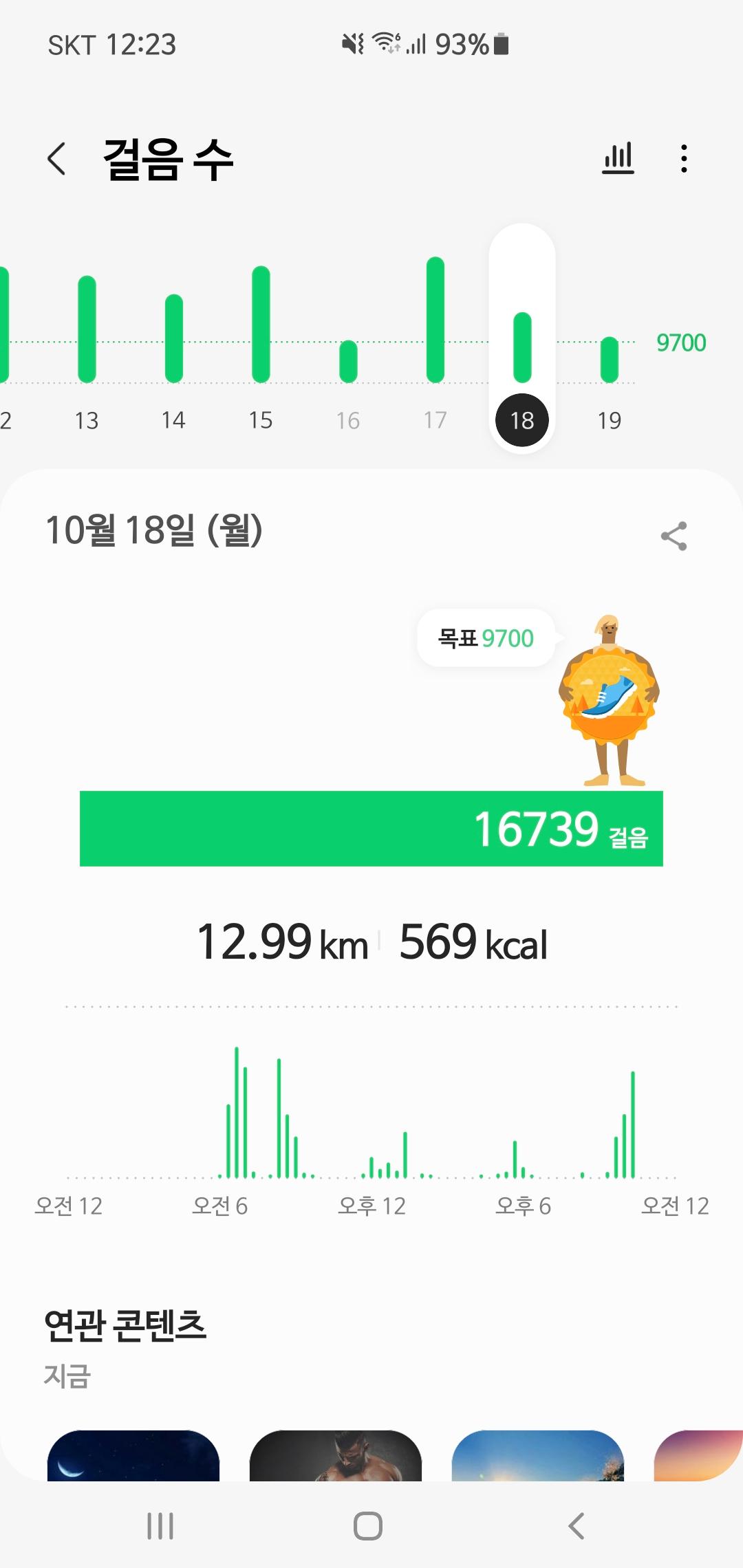Image resolution: width=743 pixels, height=1568 pixels.
Task: Open the recent apps system button
Action: [160, 1526]
